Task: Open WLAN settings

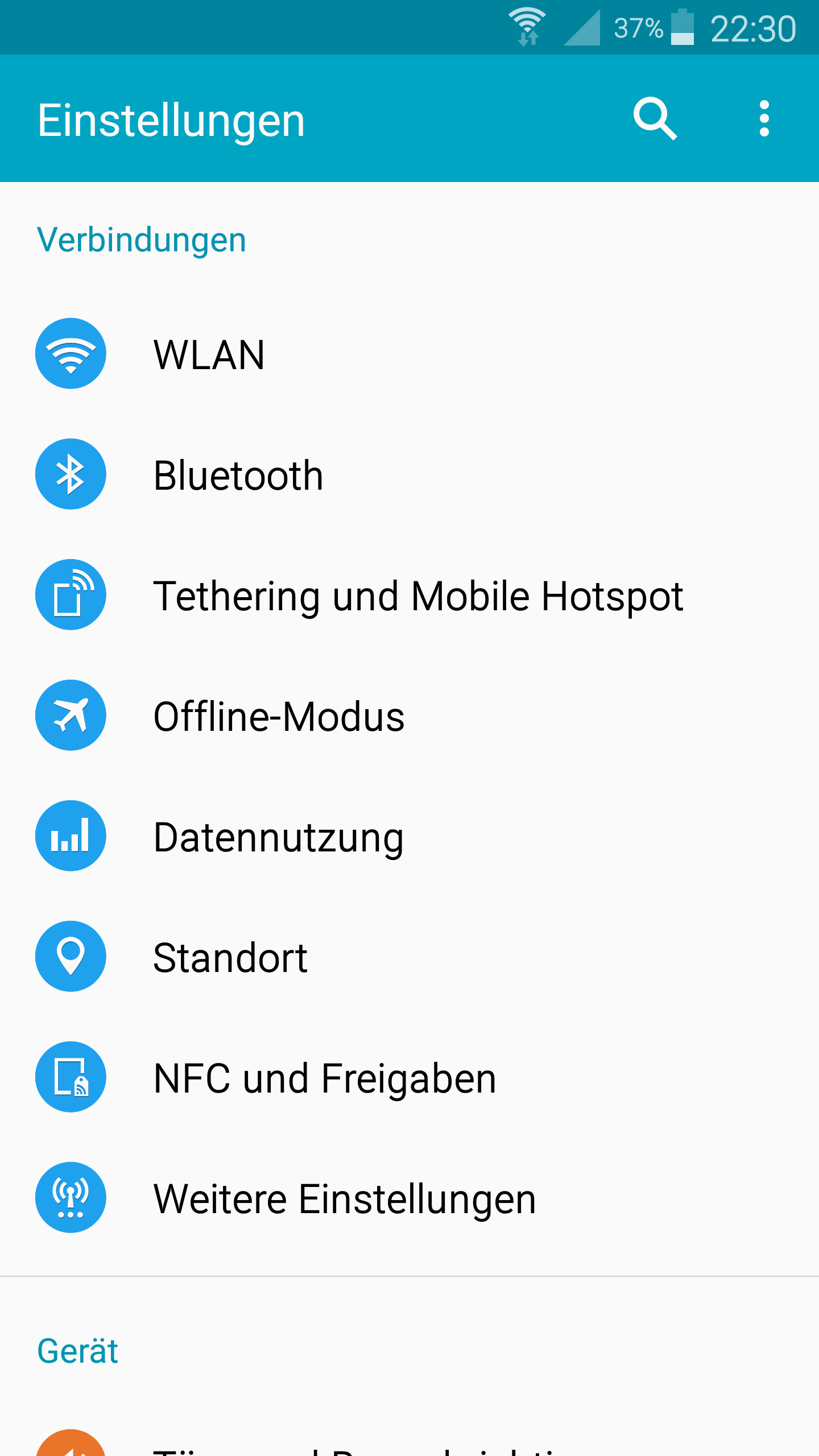Action: coord(209,354)
